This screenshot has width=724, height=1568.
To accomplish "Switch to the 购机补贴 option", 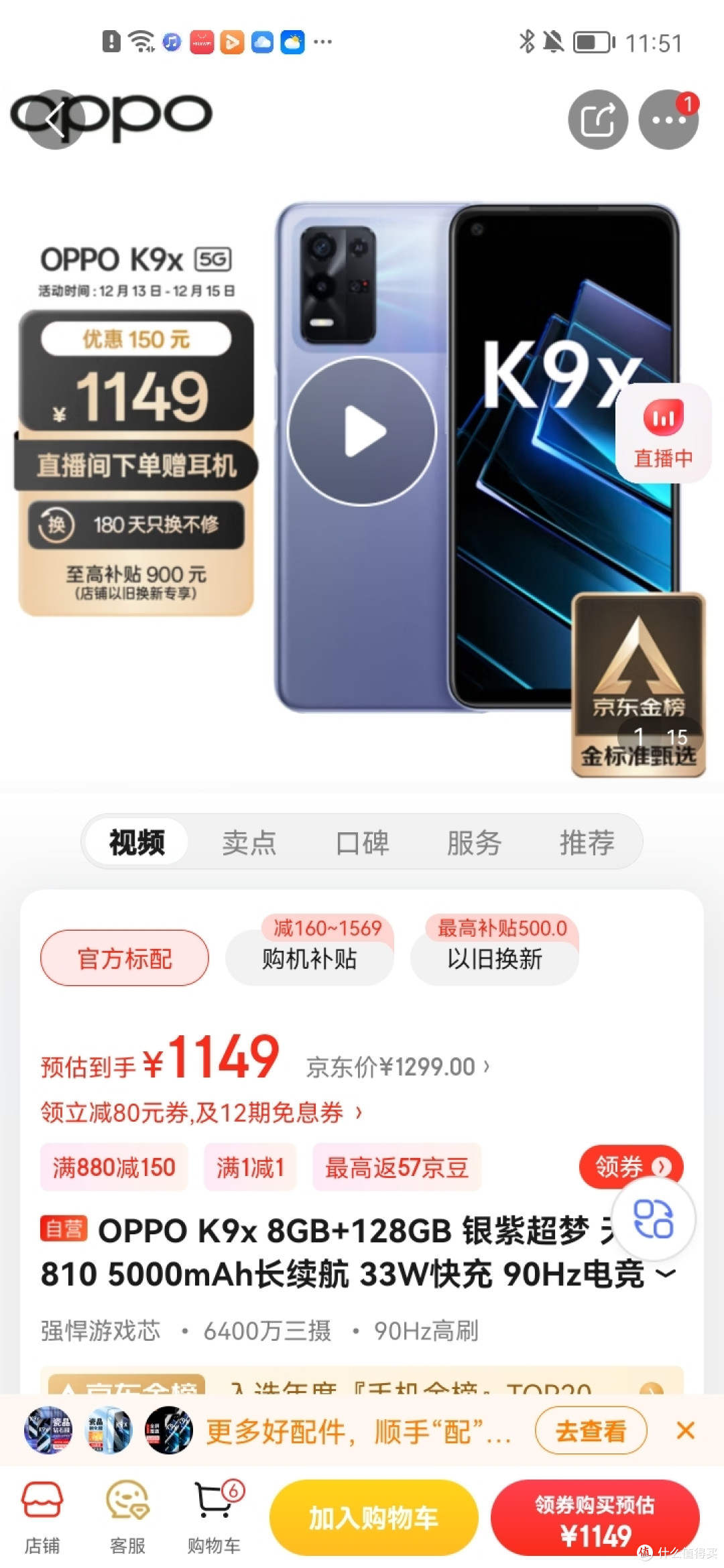I will coord(309,960).
